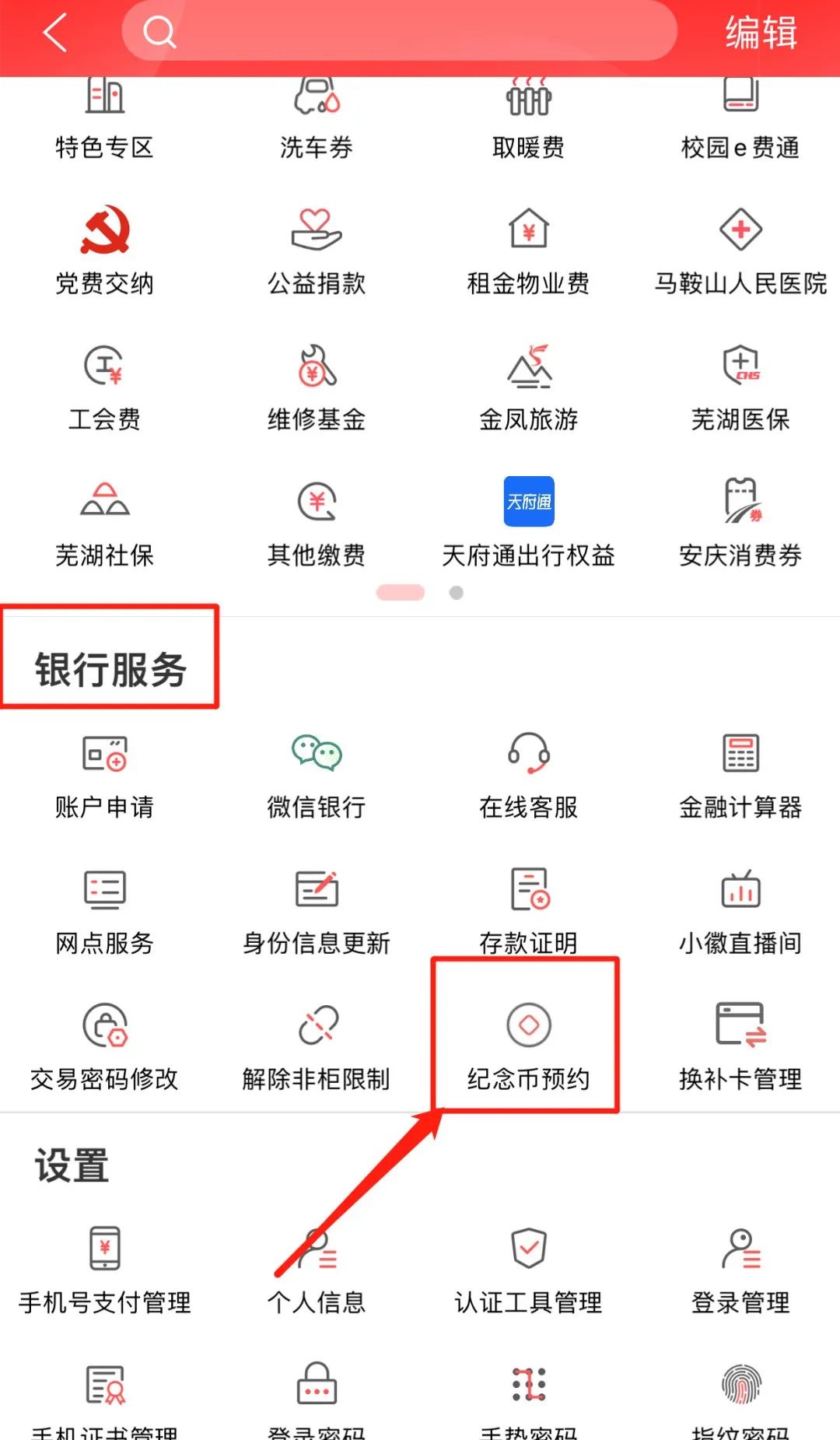Go back using the top-left arrow
This screenshot has height=1440, width=840.
55,33
